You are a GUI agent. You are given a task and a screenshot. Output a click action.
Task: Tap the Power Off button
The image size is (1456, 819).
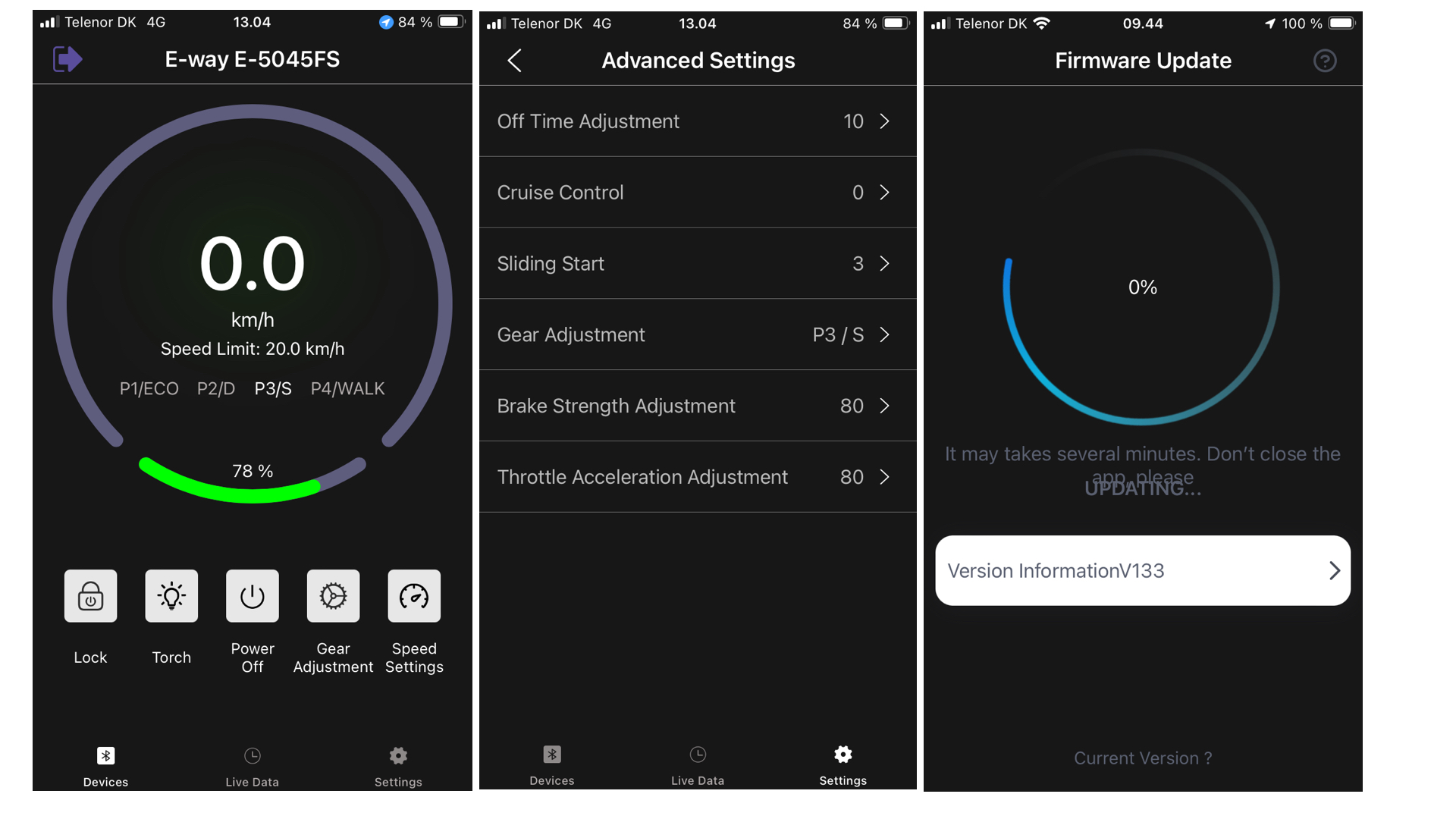(252, 596)
